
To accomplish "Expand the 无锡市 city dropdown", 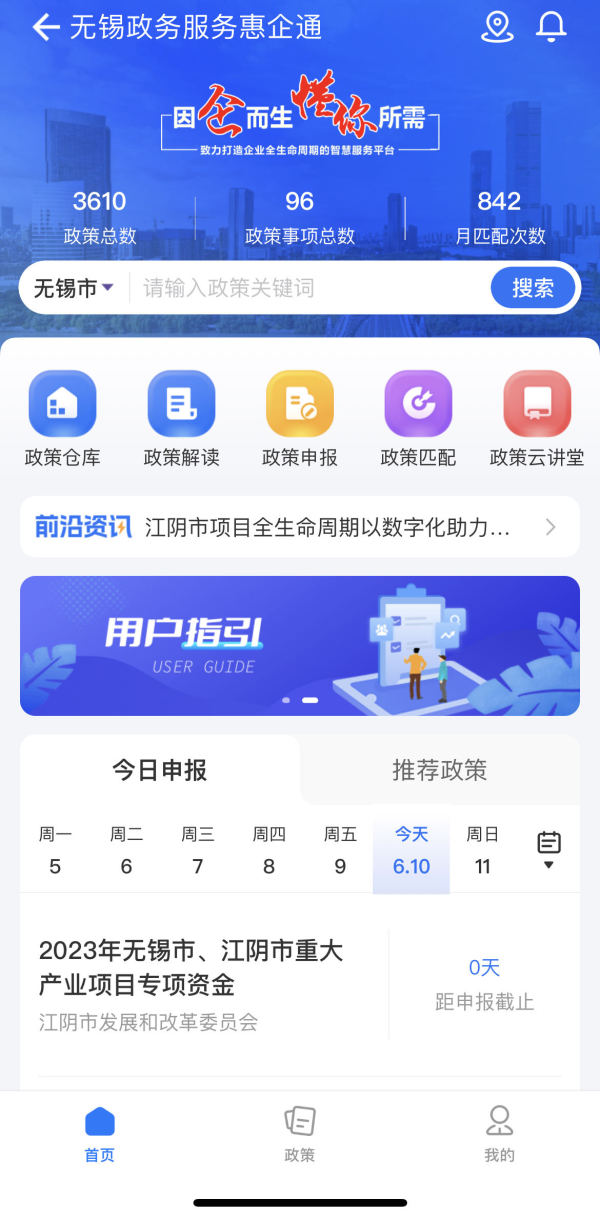I will click(74, 288).
